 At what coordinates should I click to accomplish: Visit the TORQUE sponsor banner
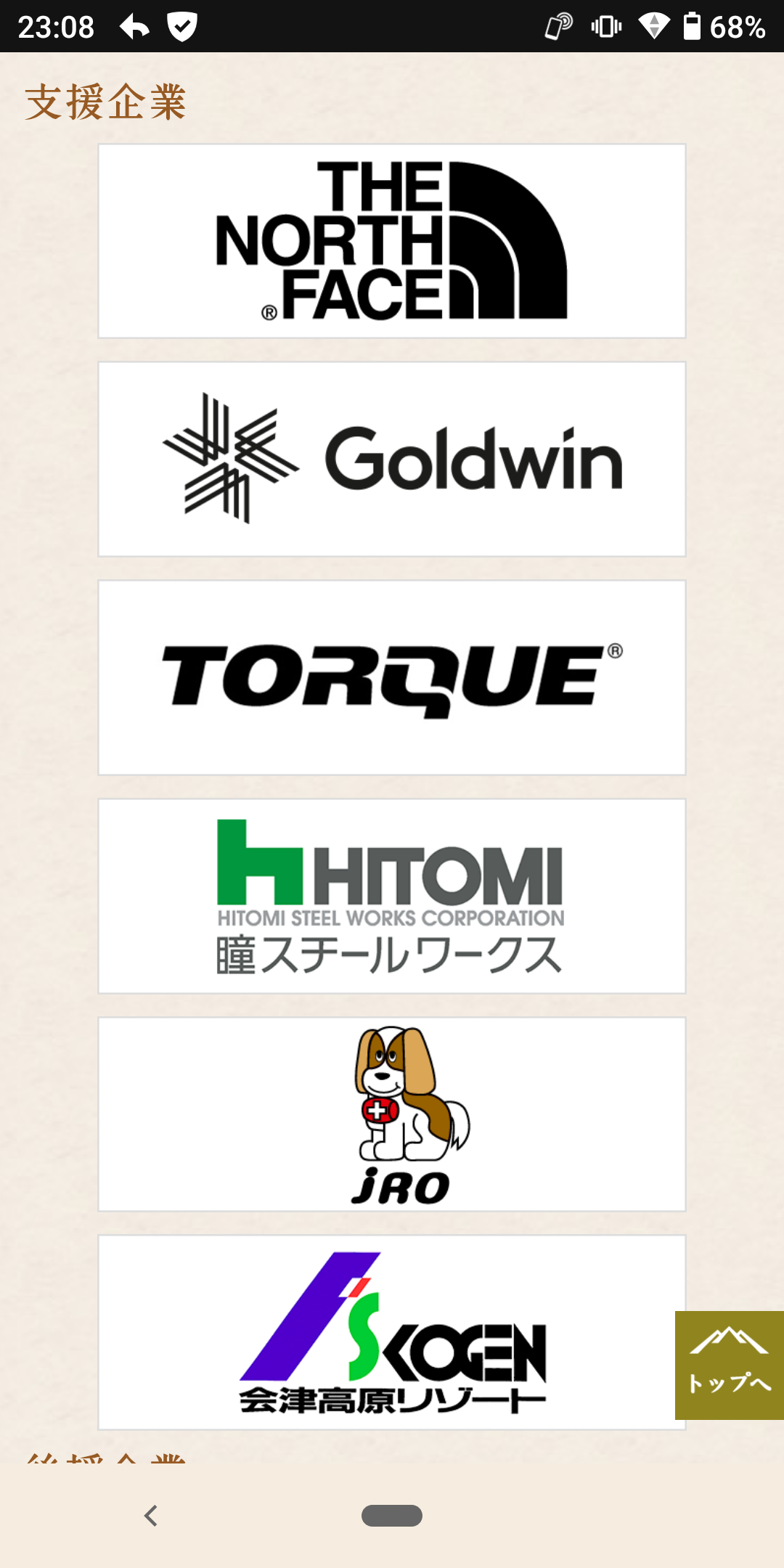(392, 677)
